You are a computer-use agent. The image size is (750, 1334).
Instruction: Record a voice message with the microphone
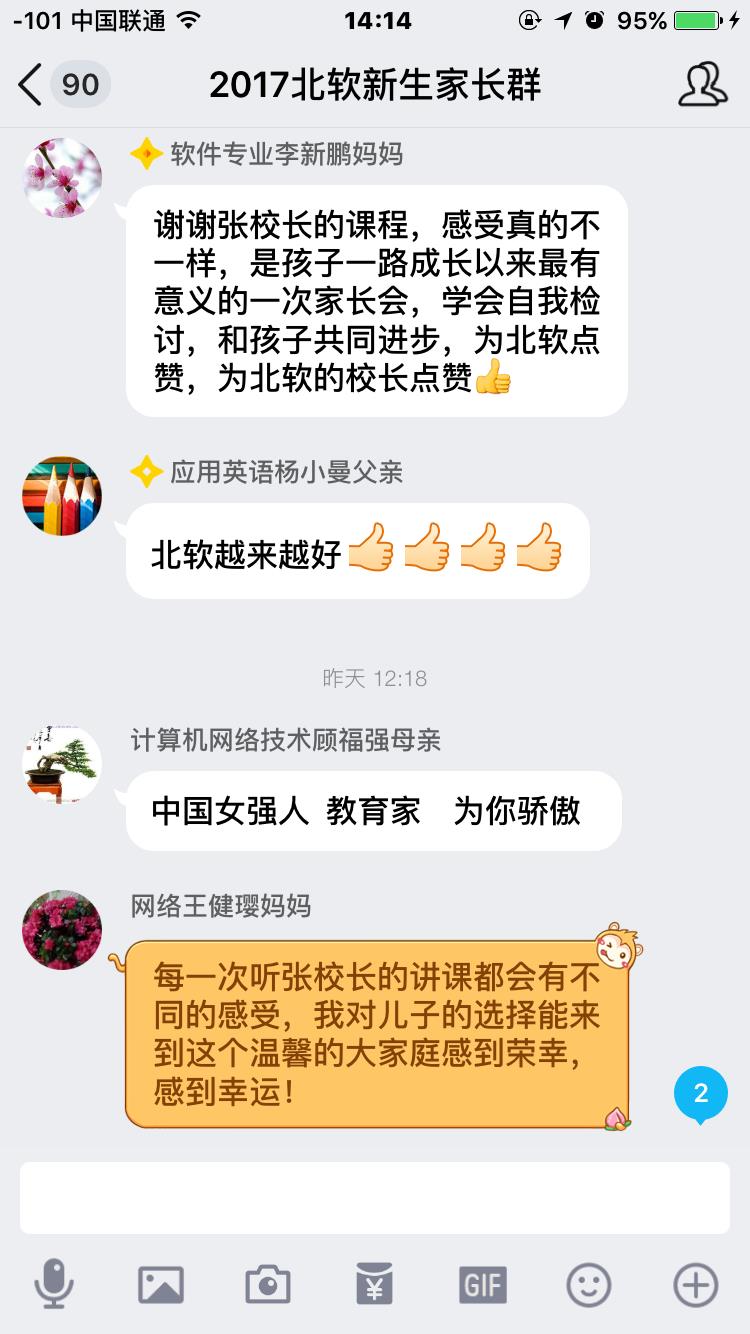[54, 1284]
